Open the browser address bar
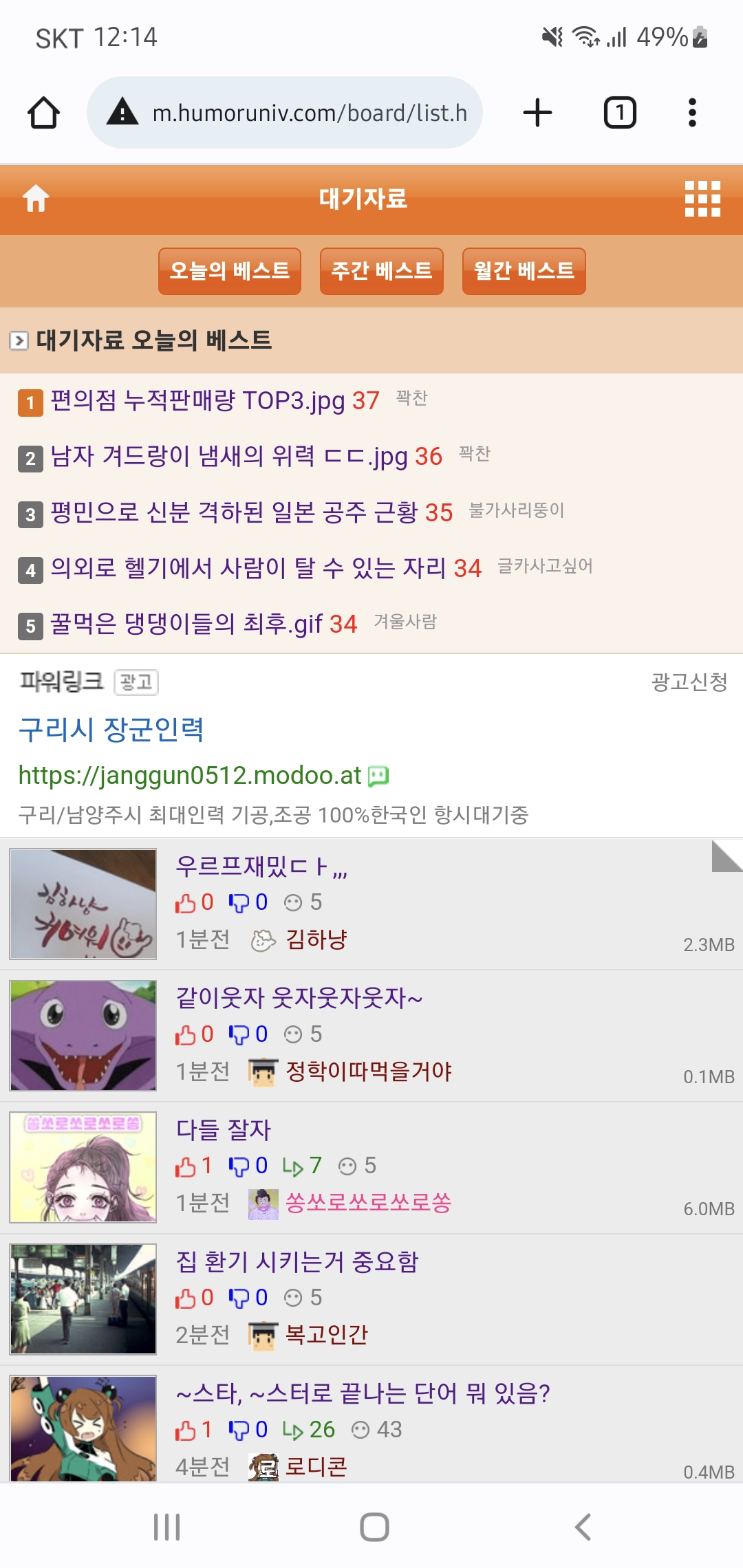The width and height of the screenshot is (743, 1568). 284,113
